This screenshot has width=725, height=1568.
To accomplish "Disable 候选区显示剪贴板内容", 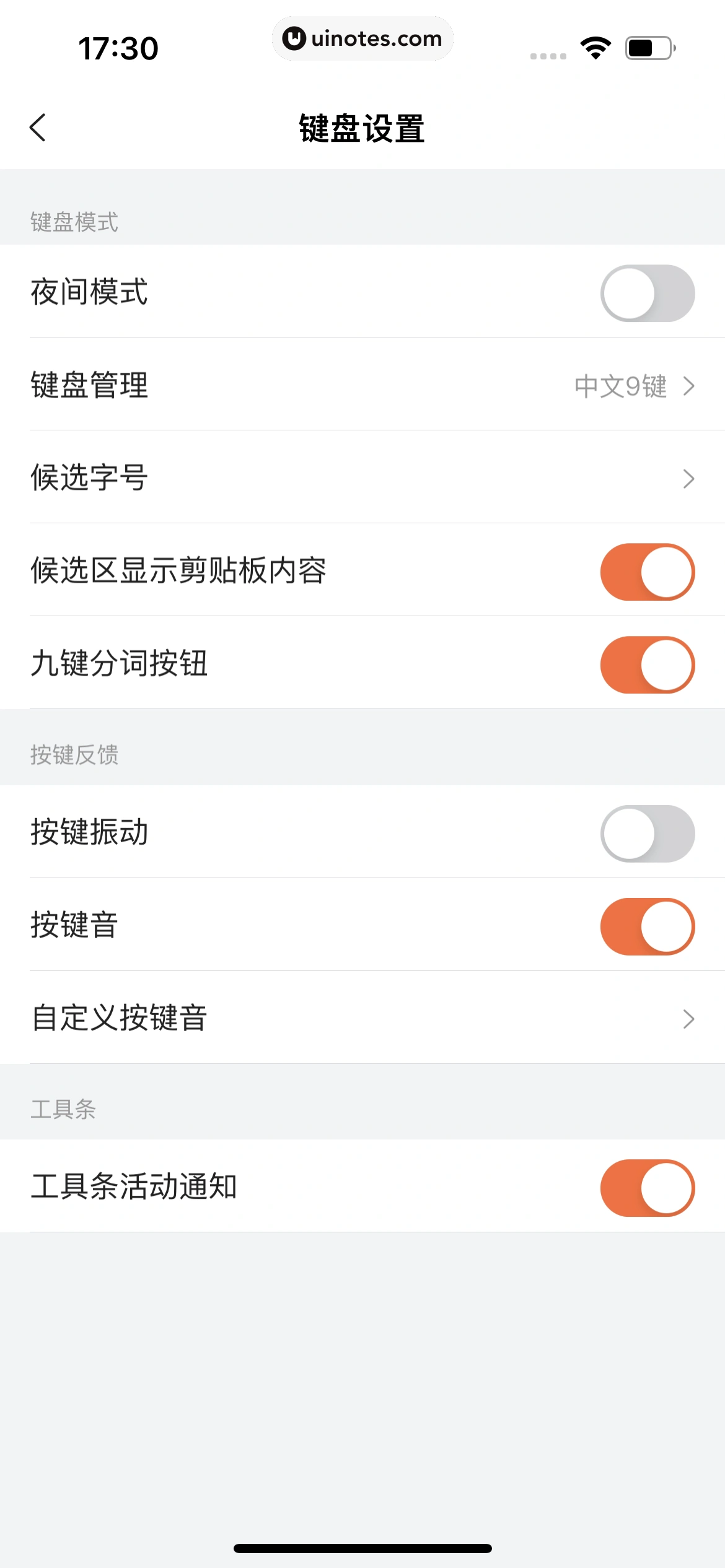I will pos(647,571).
